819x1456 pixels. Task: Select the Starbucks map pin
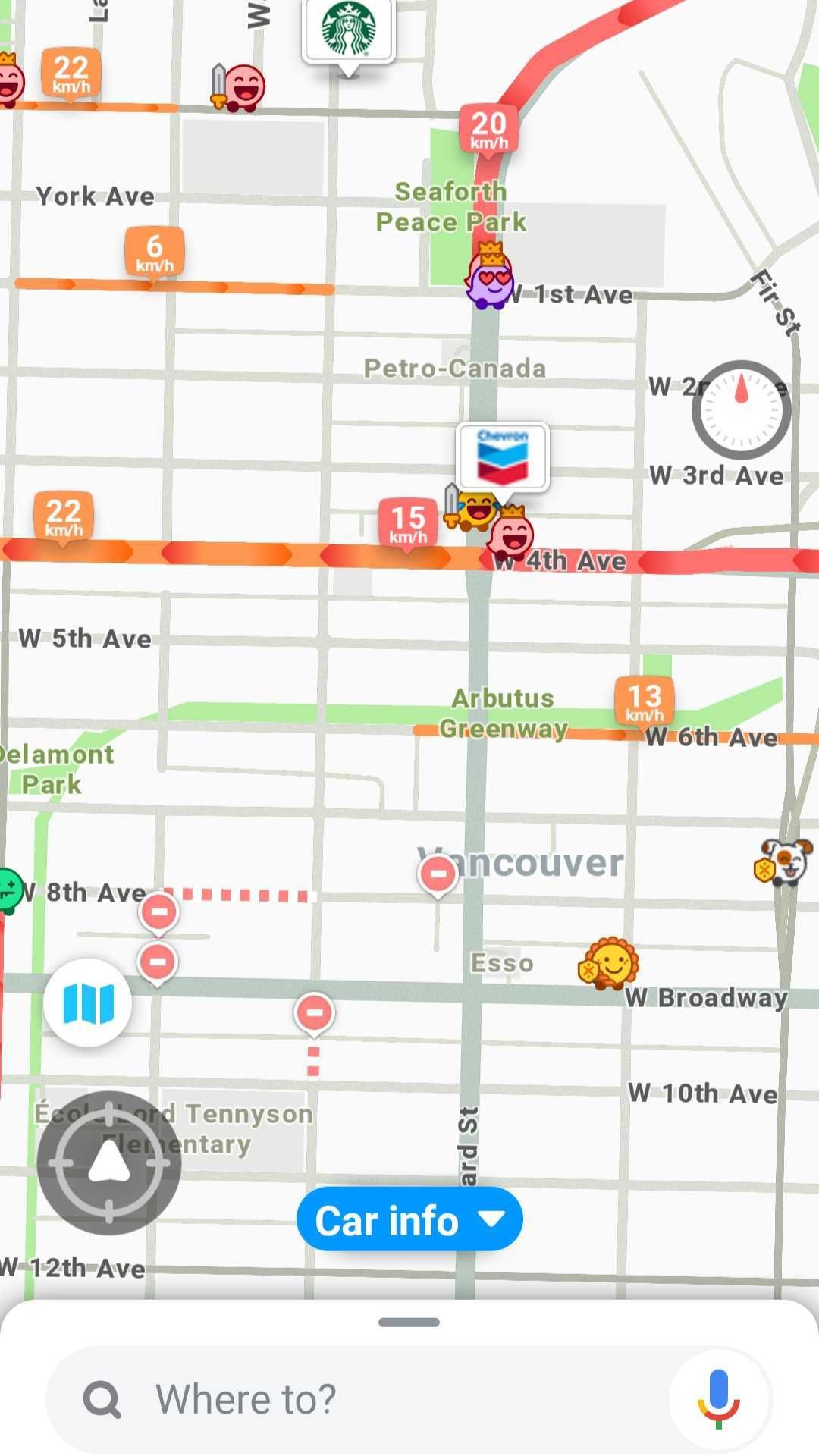point(349,30)
